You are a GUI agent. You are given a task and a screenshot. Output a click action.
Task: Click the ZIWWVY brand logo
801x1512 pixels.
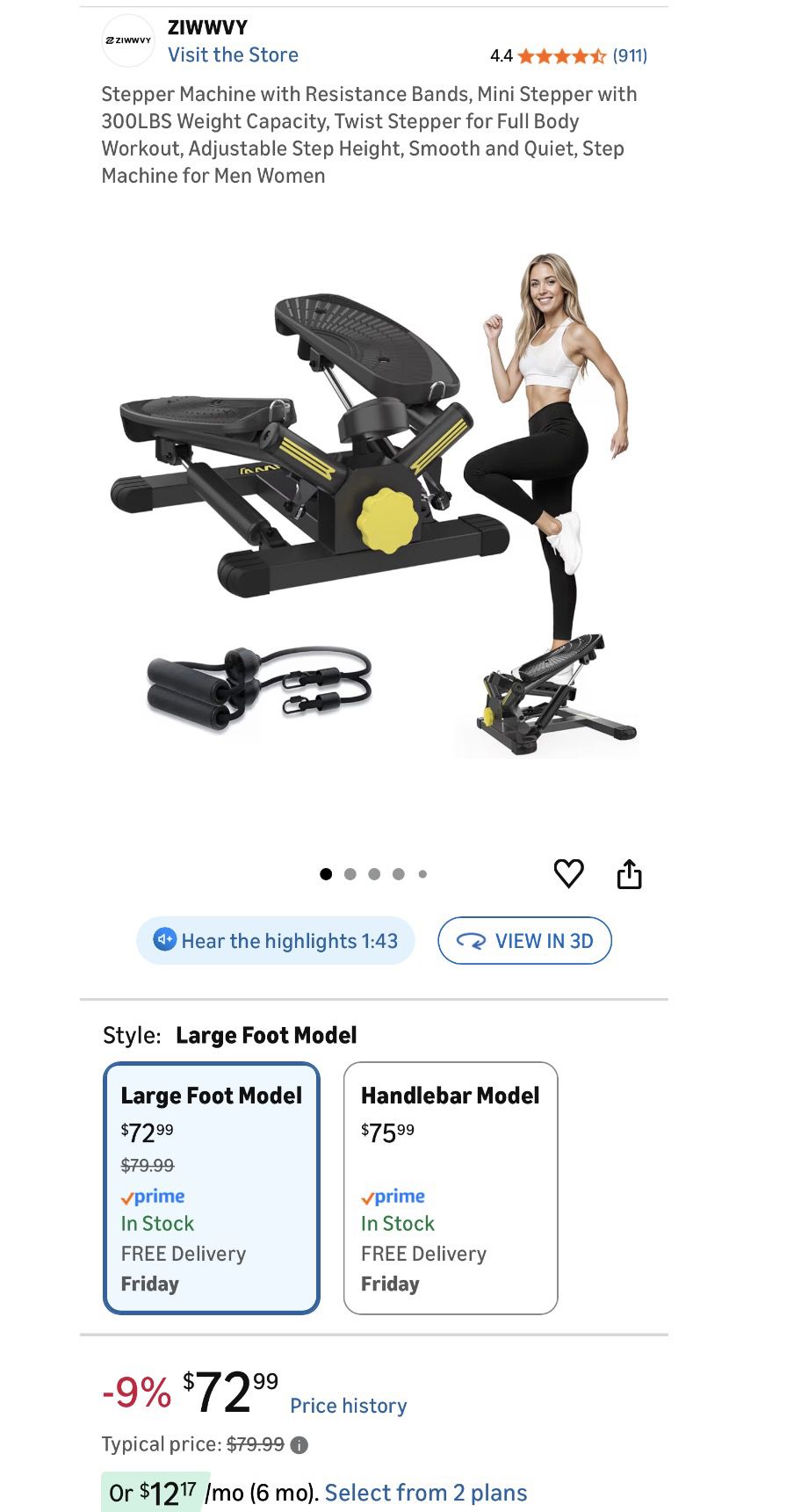pos(127,40)
